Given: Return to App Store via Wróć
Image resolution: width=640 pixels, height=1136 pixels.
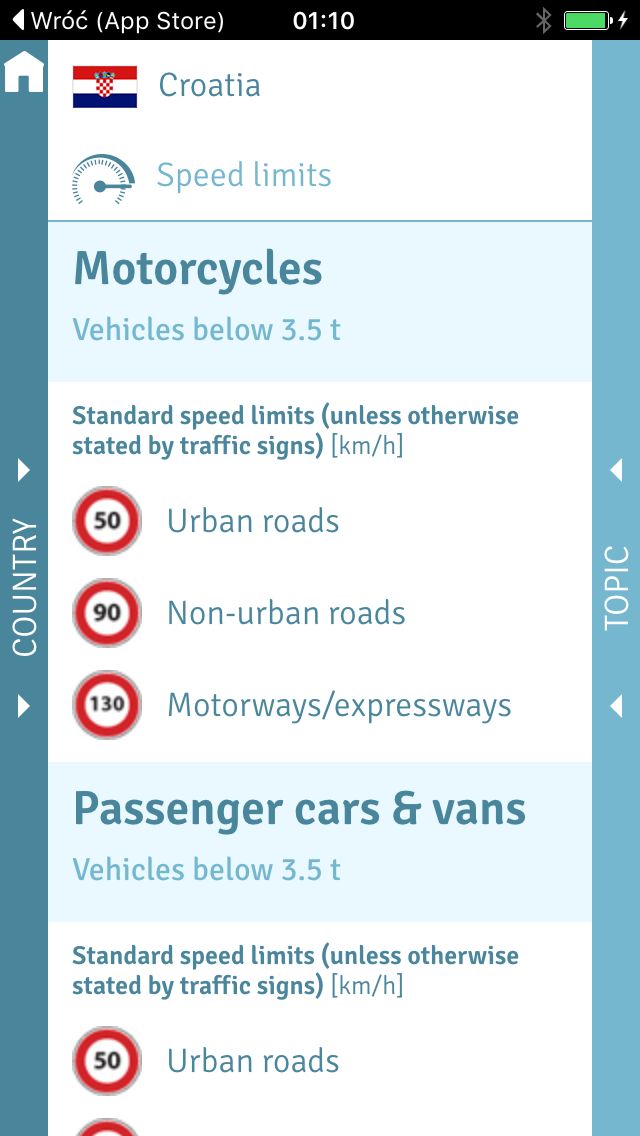Looking at the screenshot, I should (119, 20).
